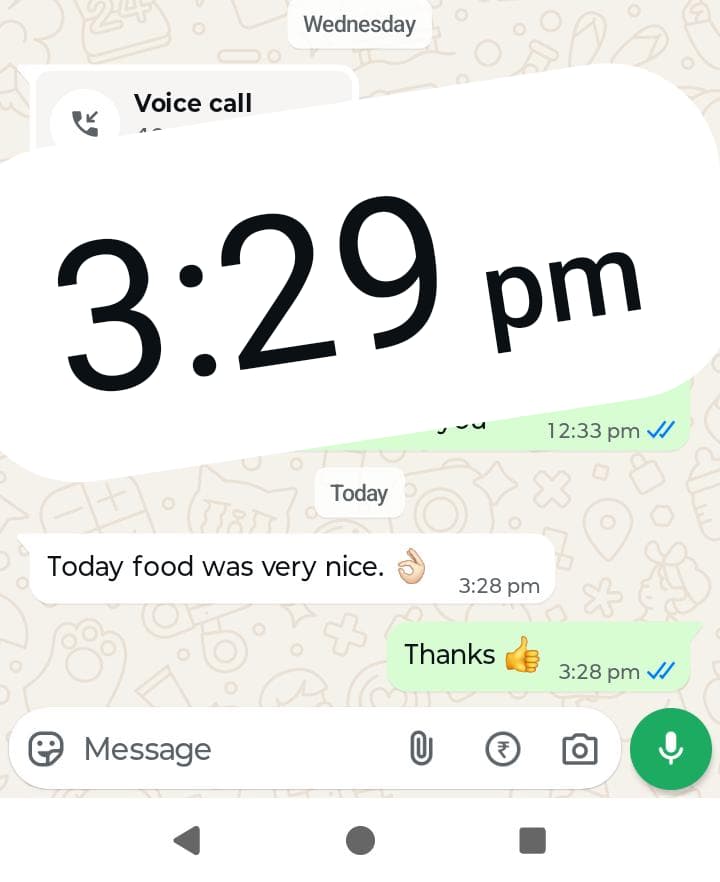
Task: Launch the camera from the message bar
Action: click(x=579, y=749)
